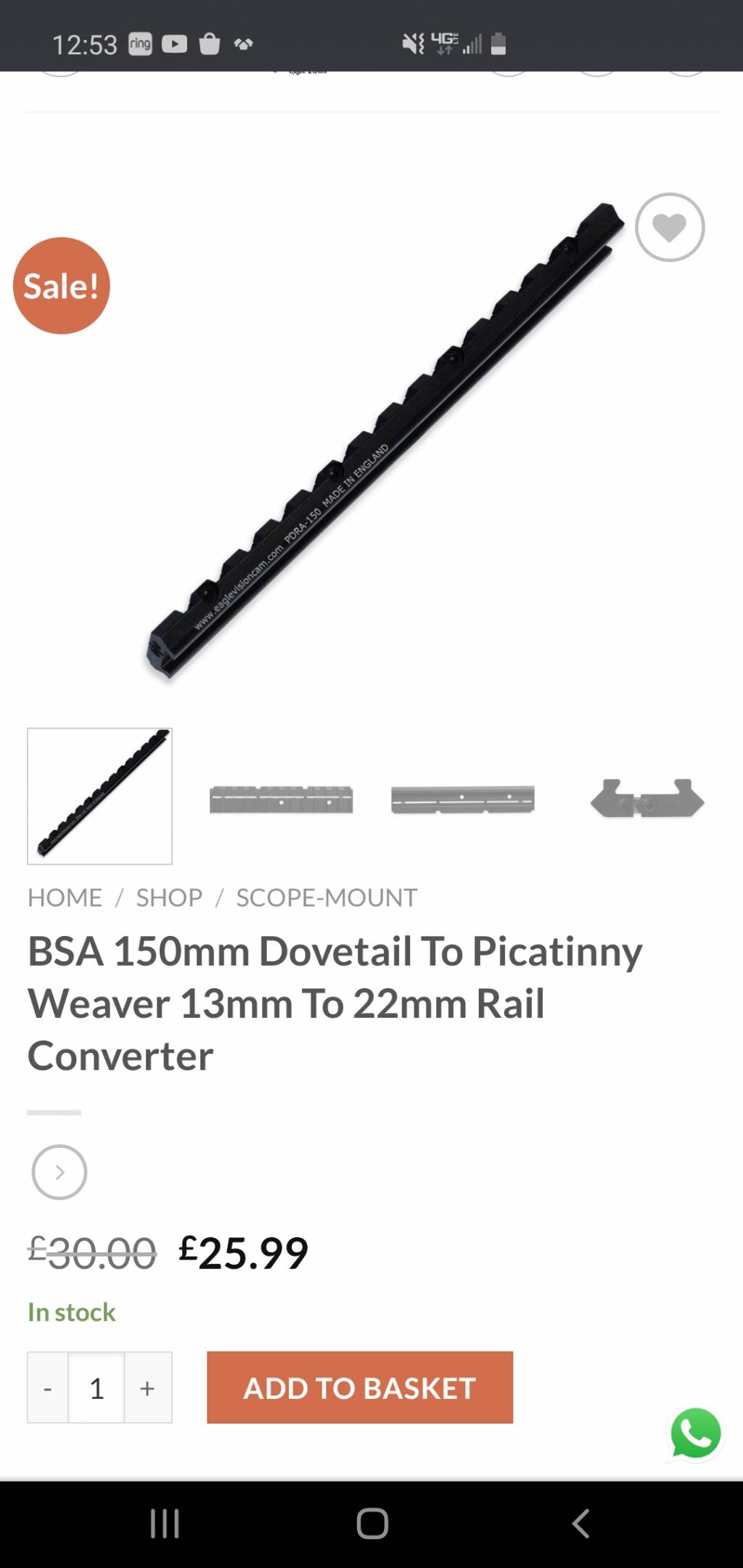Go back using the system back button
Viewport: 743px width, 1568px height.
click(x=580, y=1524)
